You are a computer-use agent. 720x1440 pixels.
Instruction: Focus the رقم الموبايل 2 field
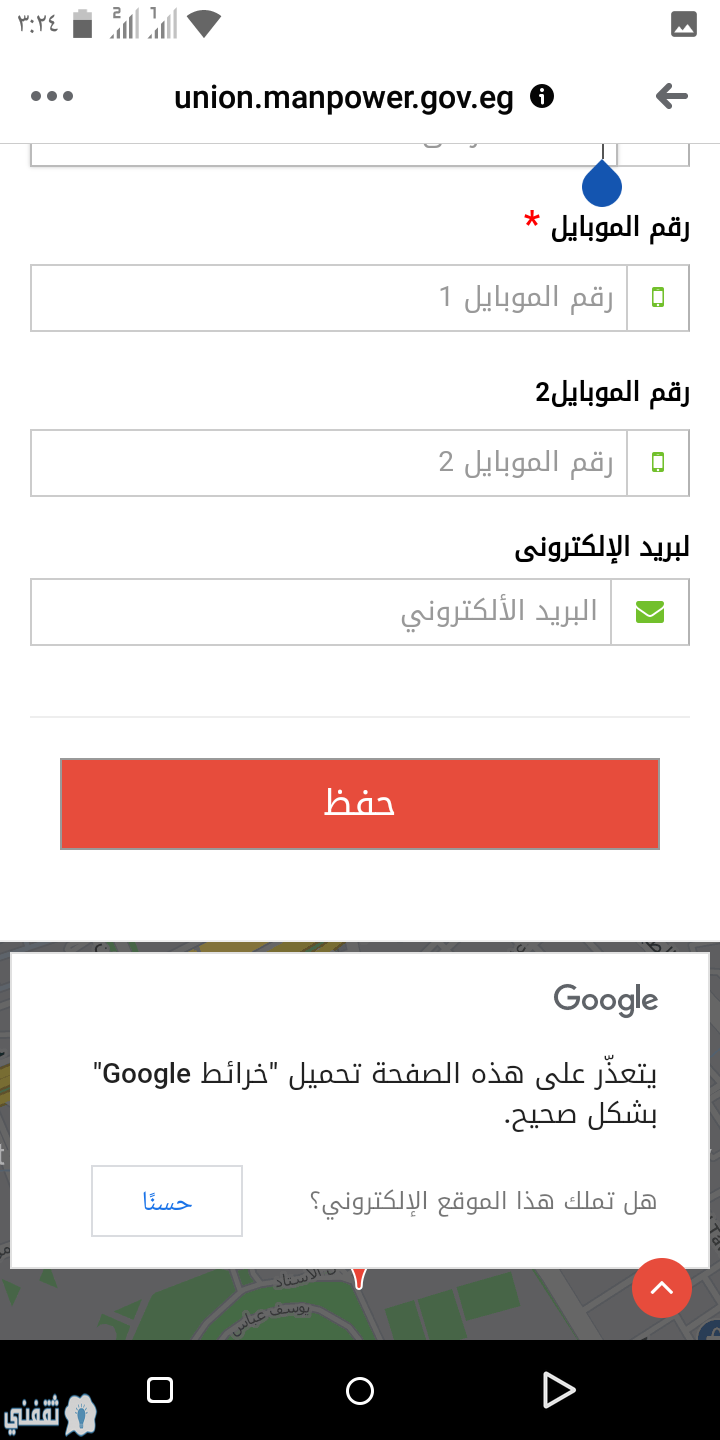coord(329,463)
